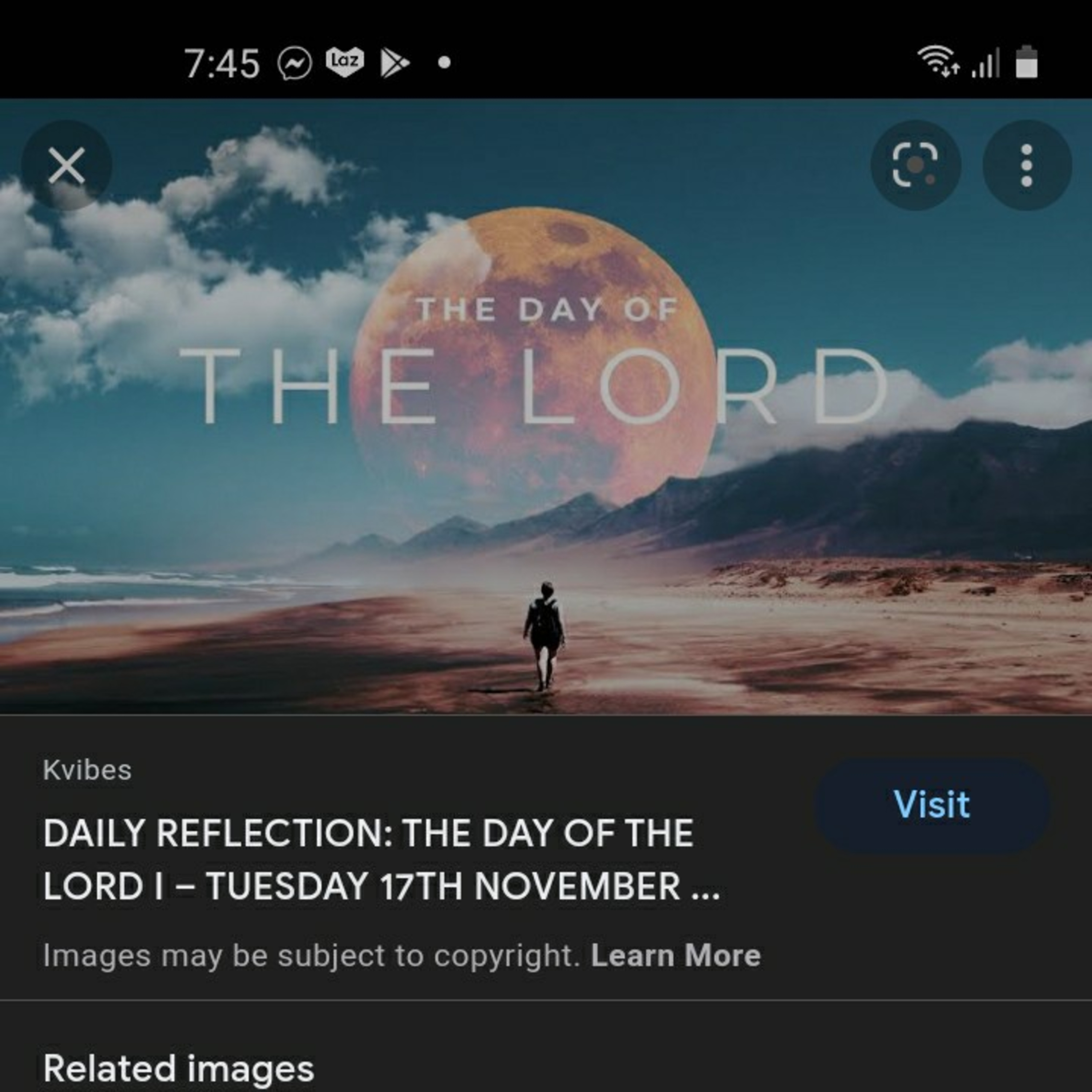This screenshot has width=1092, height=1092.
Task: Open the Learn More copyright link
Action: tap(676, 956)
